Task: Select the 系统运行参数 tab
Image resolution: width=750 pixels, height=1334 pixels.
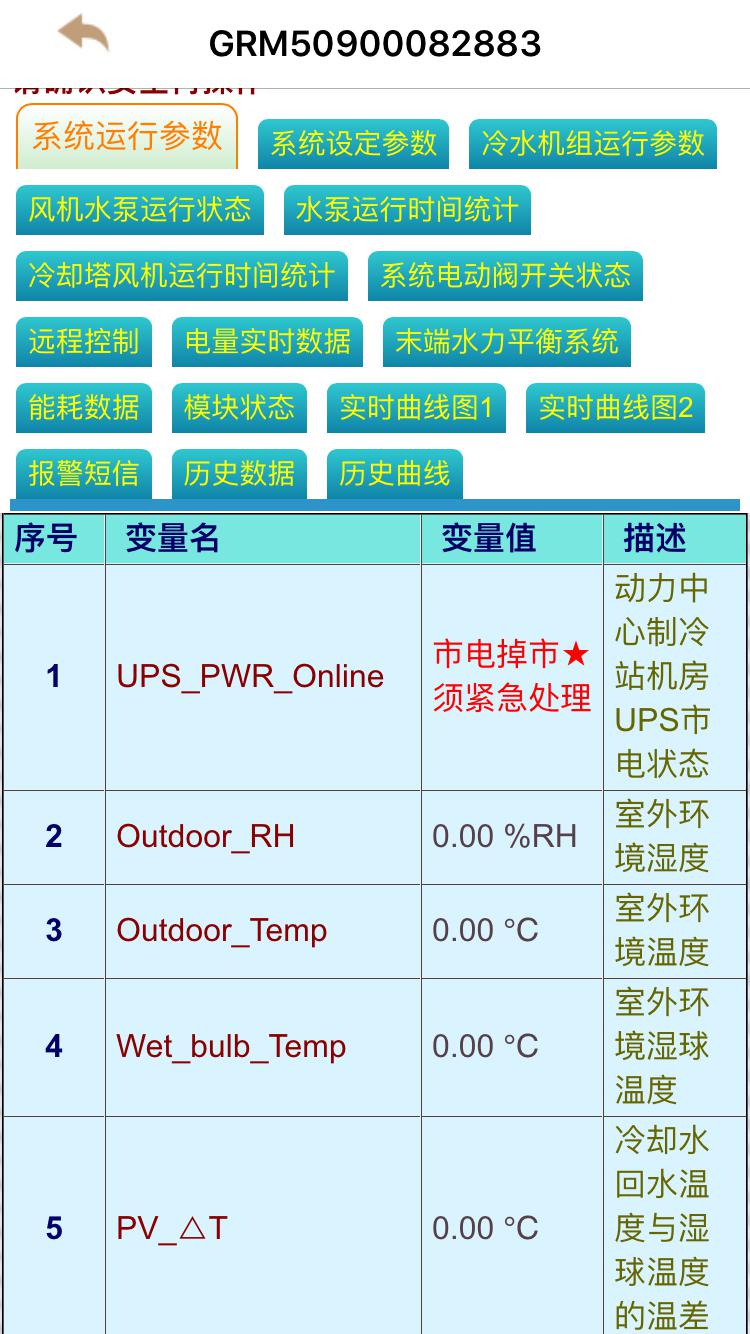Action: 127,136
